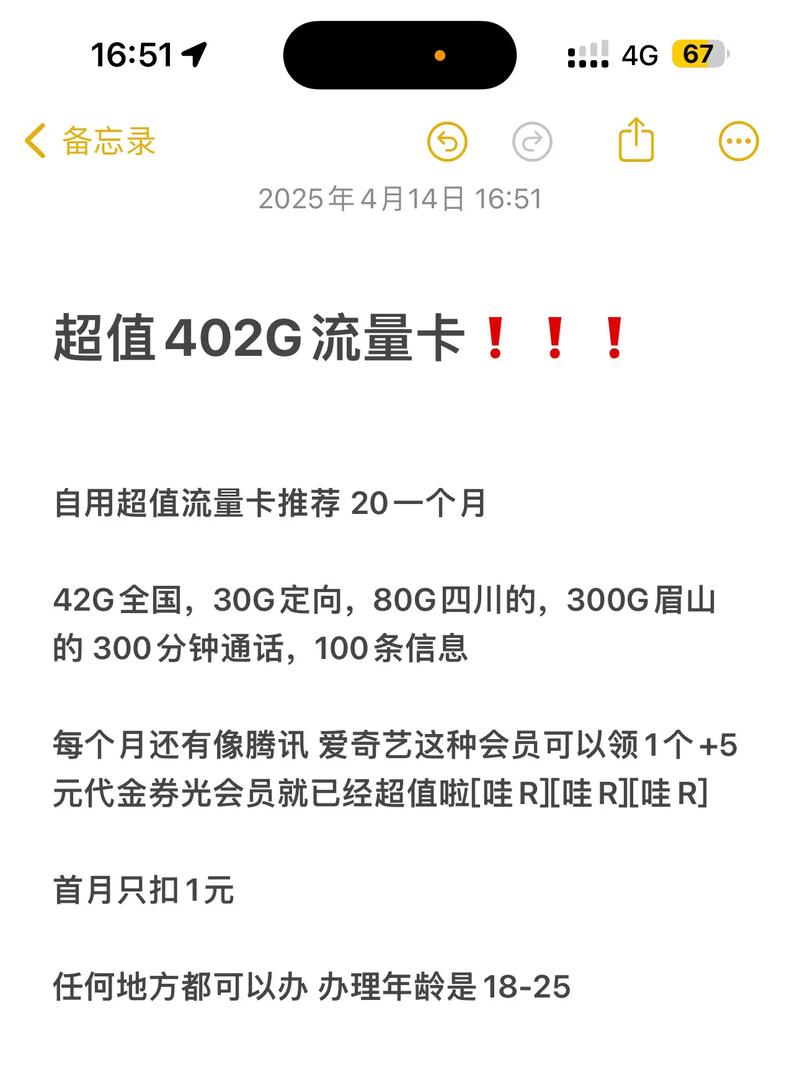
Task: Open the more options menu
Action: [739, 142]
